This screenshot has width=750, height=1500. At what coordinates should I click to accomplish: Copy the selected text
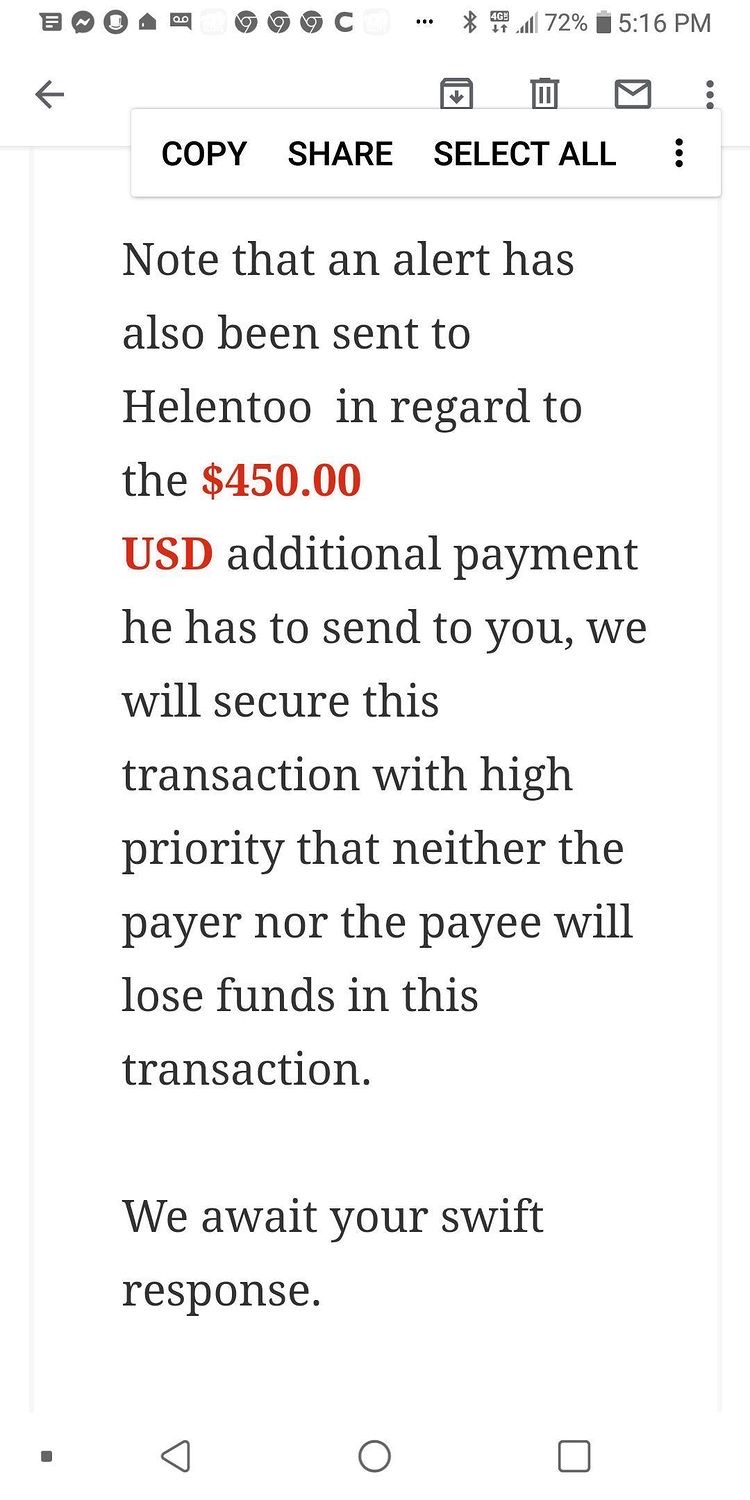(204, 154)
